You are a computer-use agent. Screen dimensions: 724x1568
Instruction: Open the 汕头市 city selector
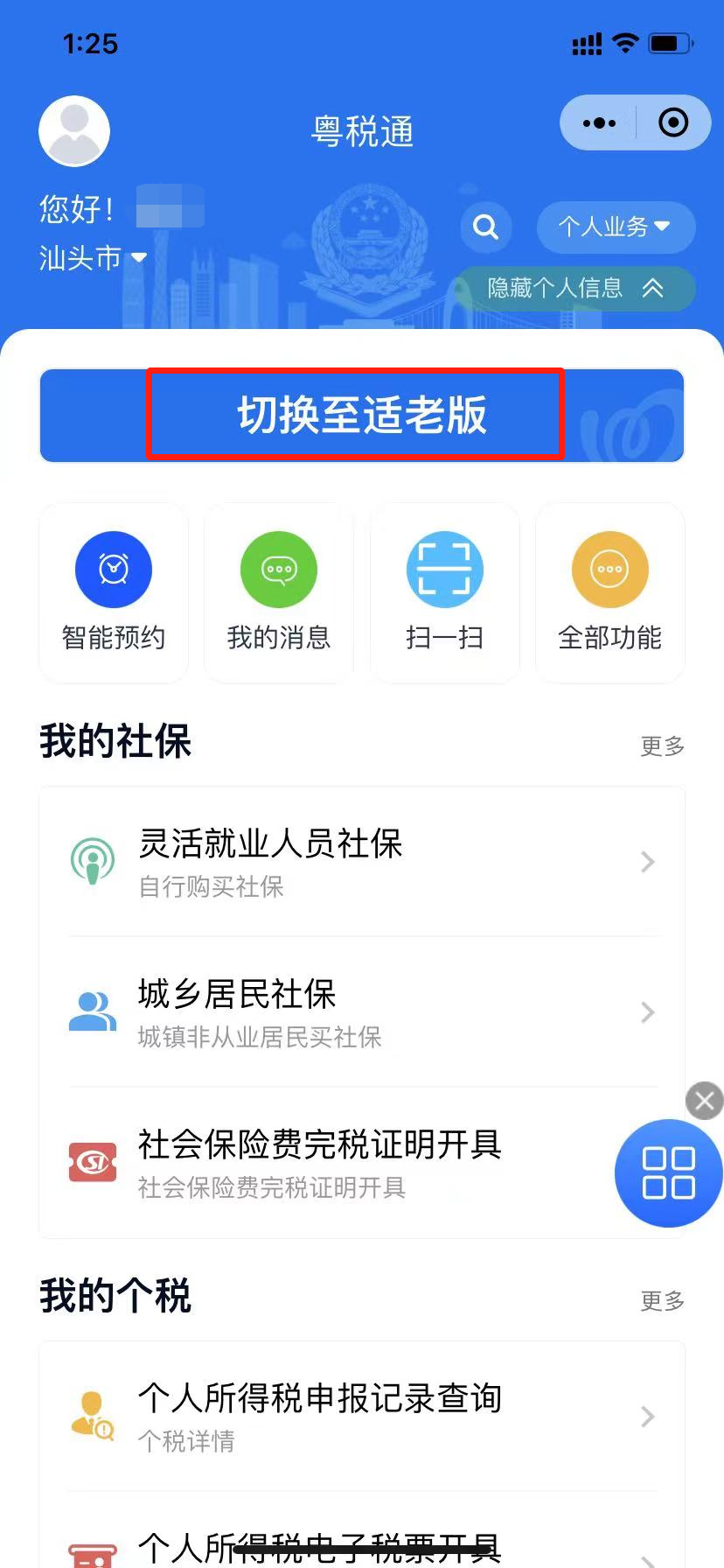pyautogui.click(x=93, y=258)
